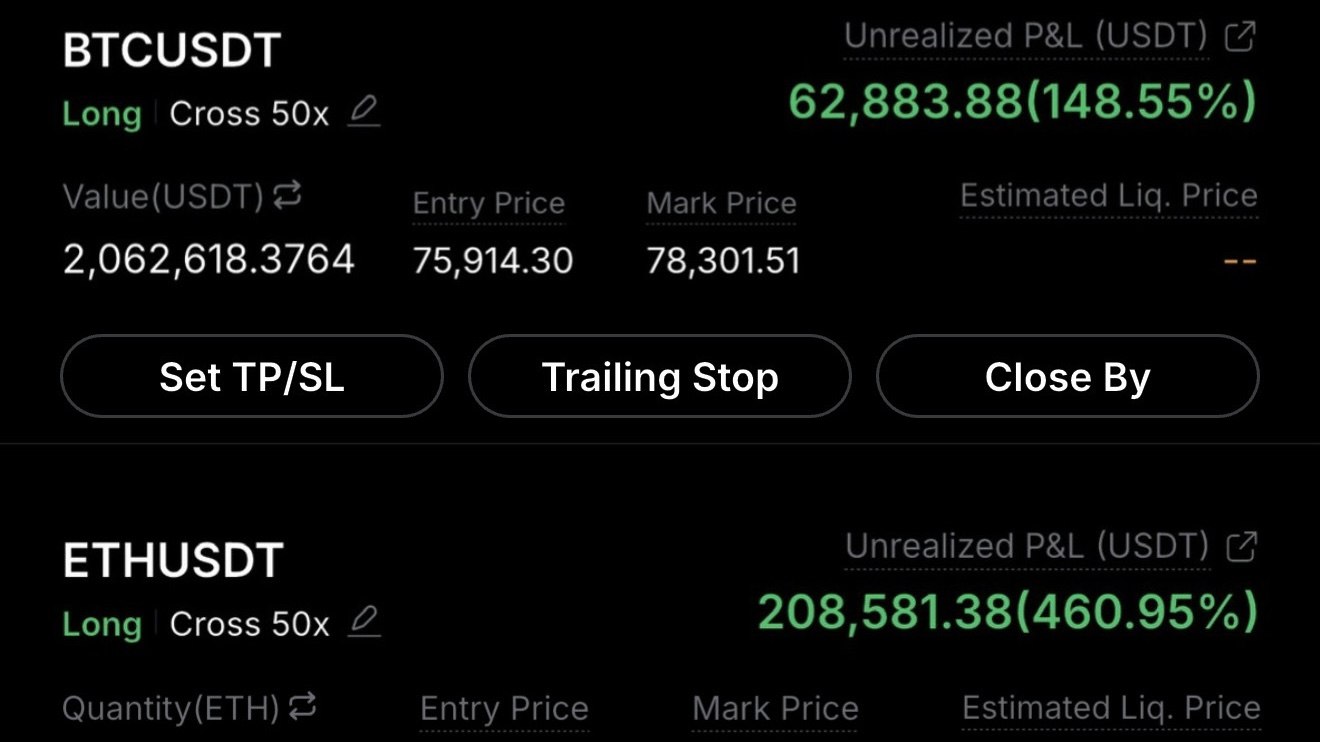
Task: Edit the BTCUSDT Cross 50x leverage
Action: point(364,113)
